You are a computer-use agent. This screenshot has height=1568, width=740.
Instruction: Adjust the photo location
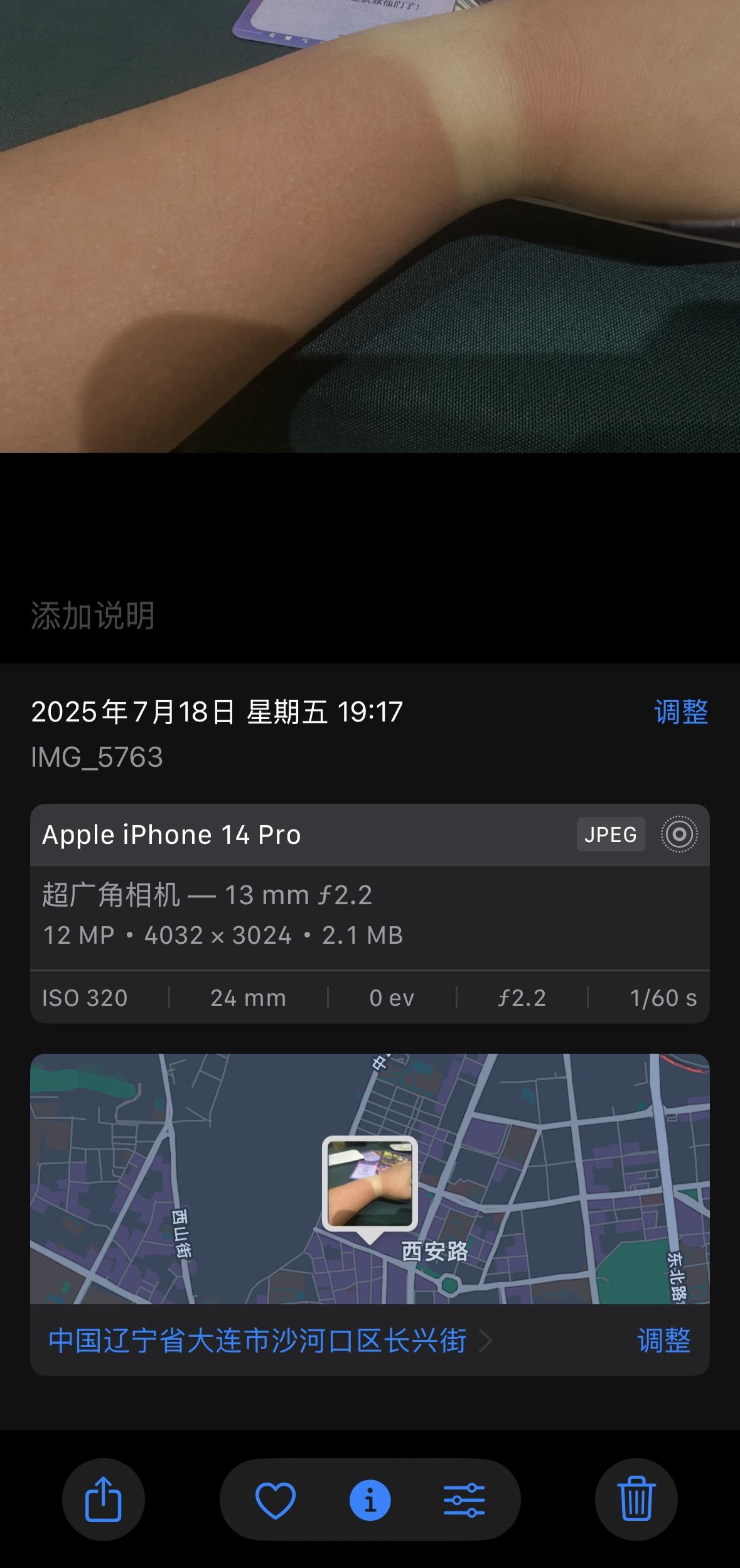(663, 1341)
